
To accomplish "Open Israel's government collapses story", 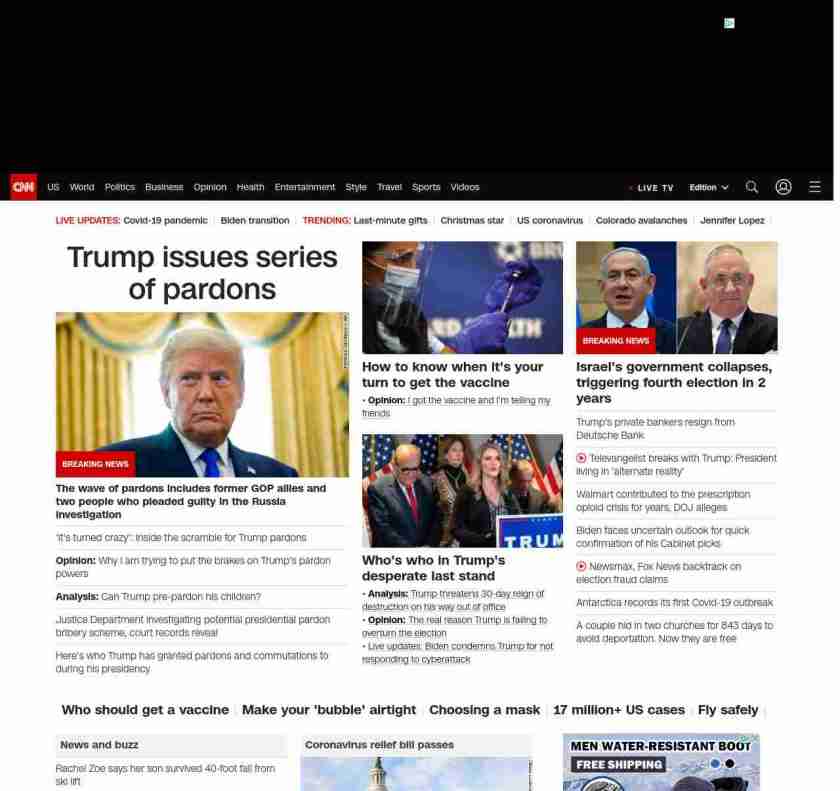I will [674, 382].
